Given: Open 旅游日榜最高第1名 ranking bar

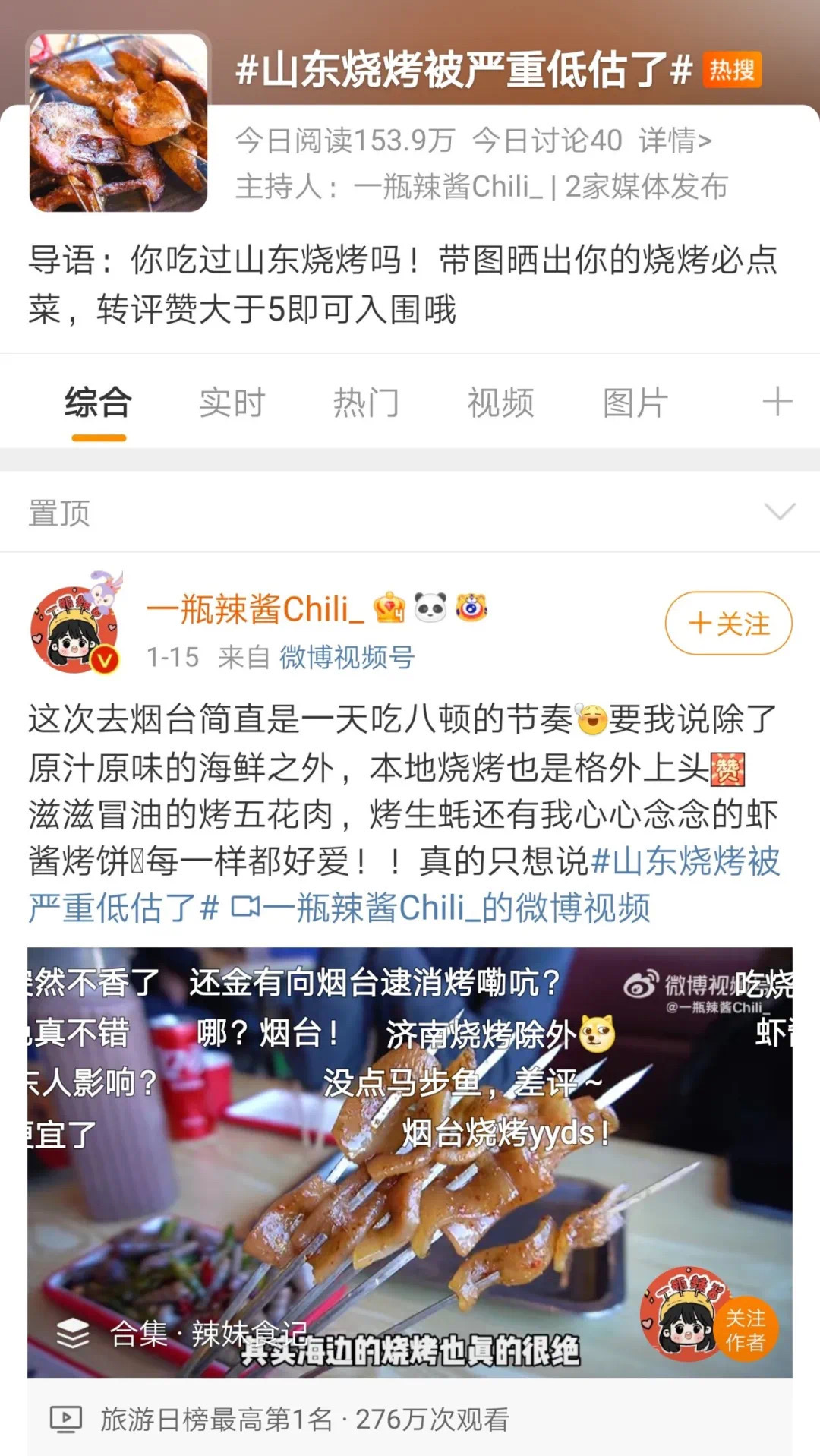Looking at the screenshot, I should [x=304, y=1419].
